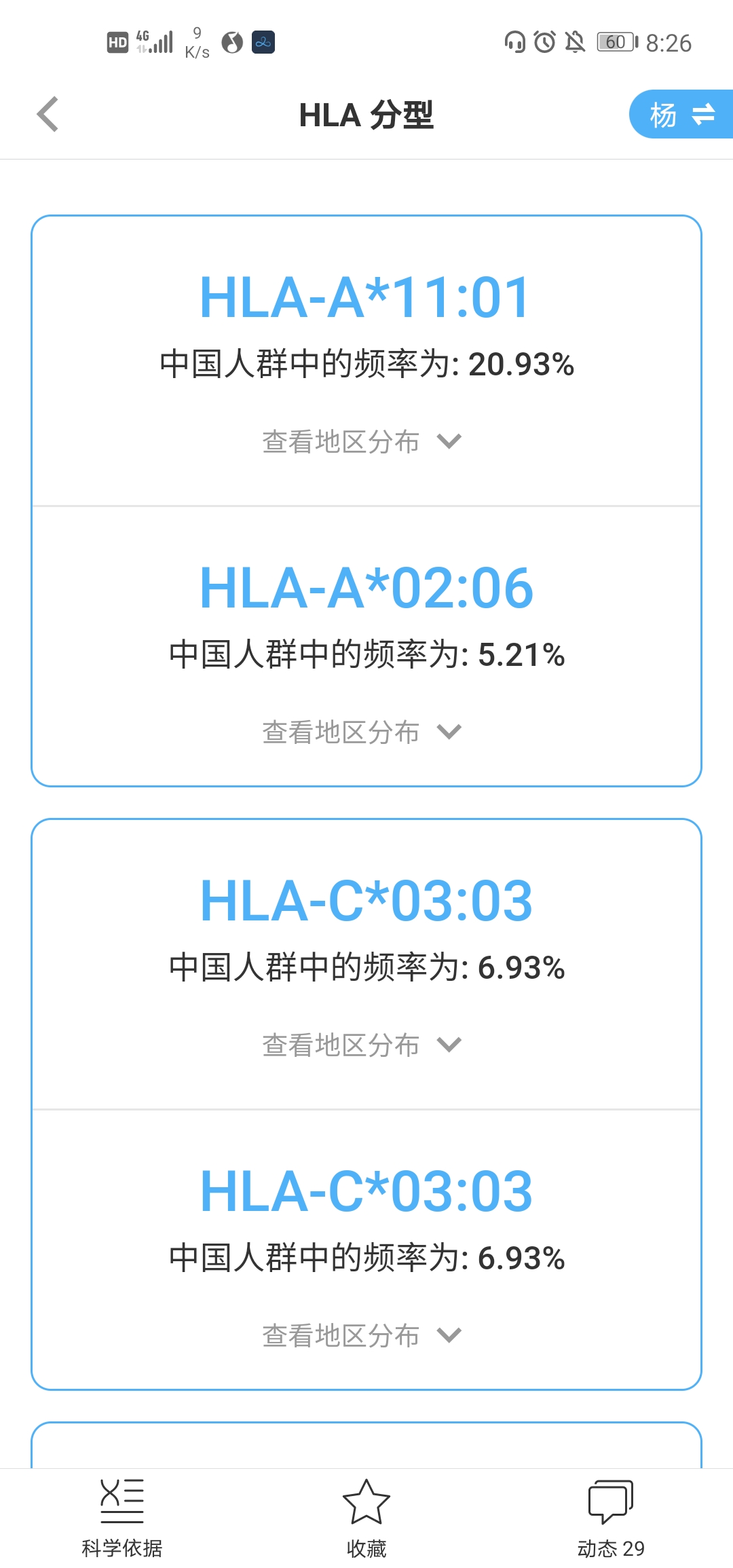The image size is (733, 1568).
Task: Expand 查看地区分布 under HLA-A*11:01
Action: (x=362, y=441)
